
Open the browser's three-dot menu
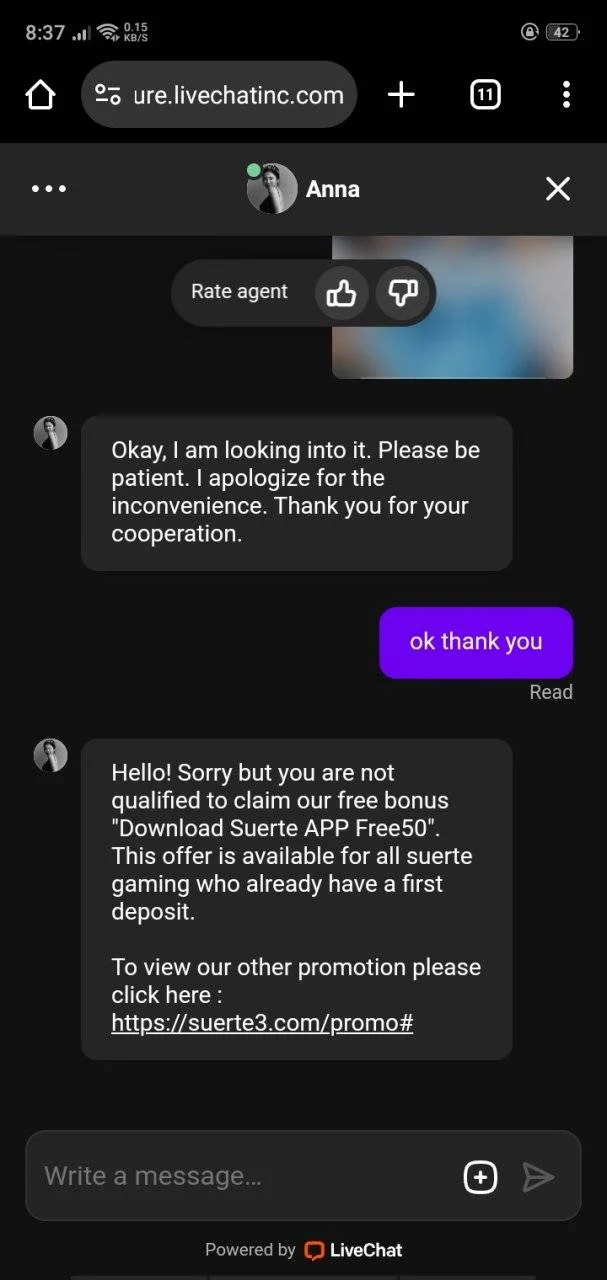coord(566,95)
